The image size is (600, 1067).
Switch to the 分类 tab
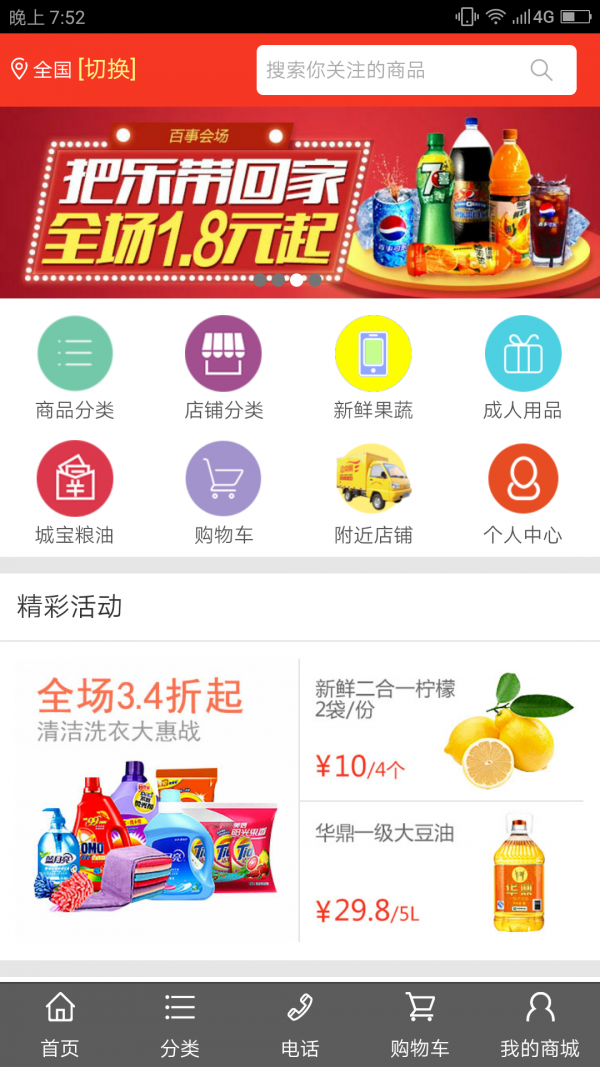click(x=180, y=1025)
